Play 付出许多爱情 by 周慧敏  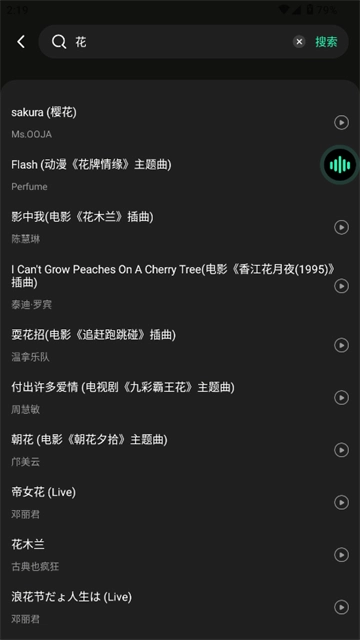342,398
